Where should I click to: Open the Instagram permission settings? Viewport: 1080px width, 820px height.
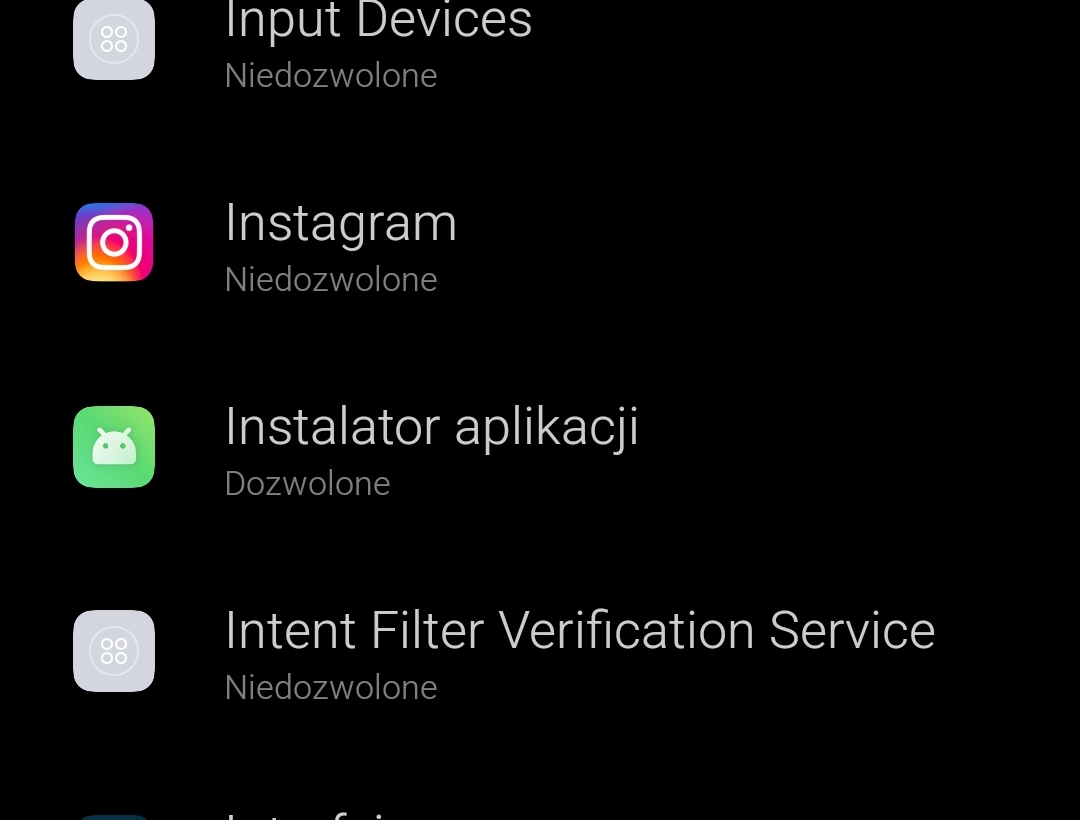(x=340, y=244)
